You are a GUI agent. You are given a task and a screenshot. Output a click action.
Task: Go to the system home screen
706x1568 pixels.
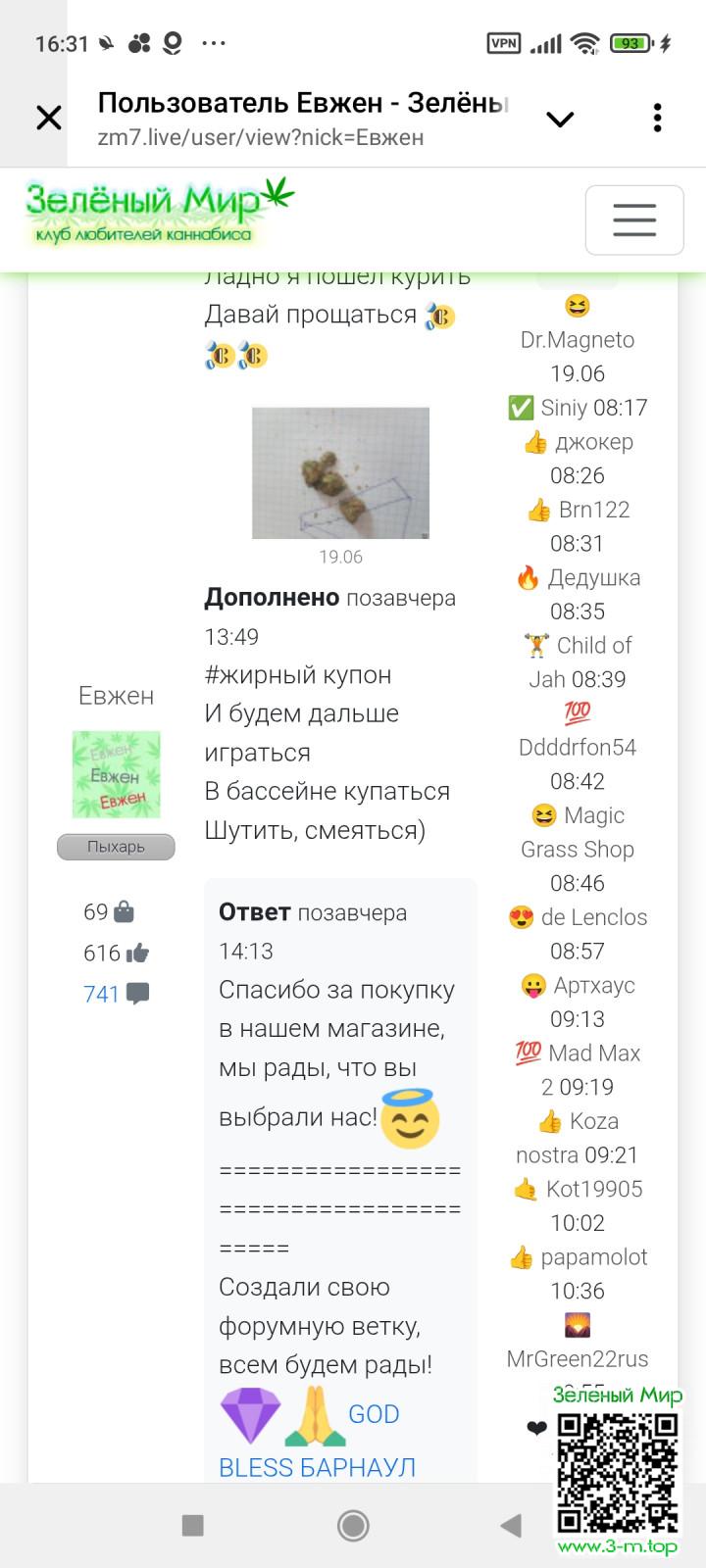click(x=353, y=1525)
